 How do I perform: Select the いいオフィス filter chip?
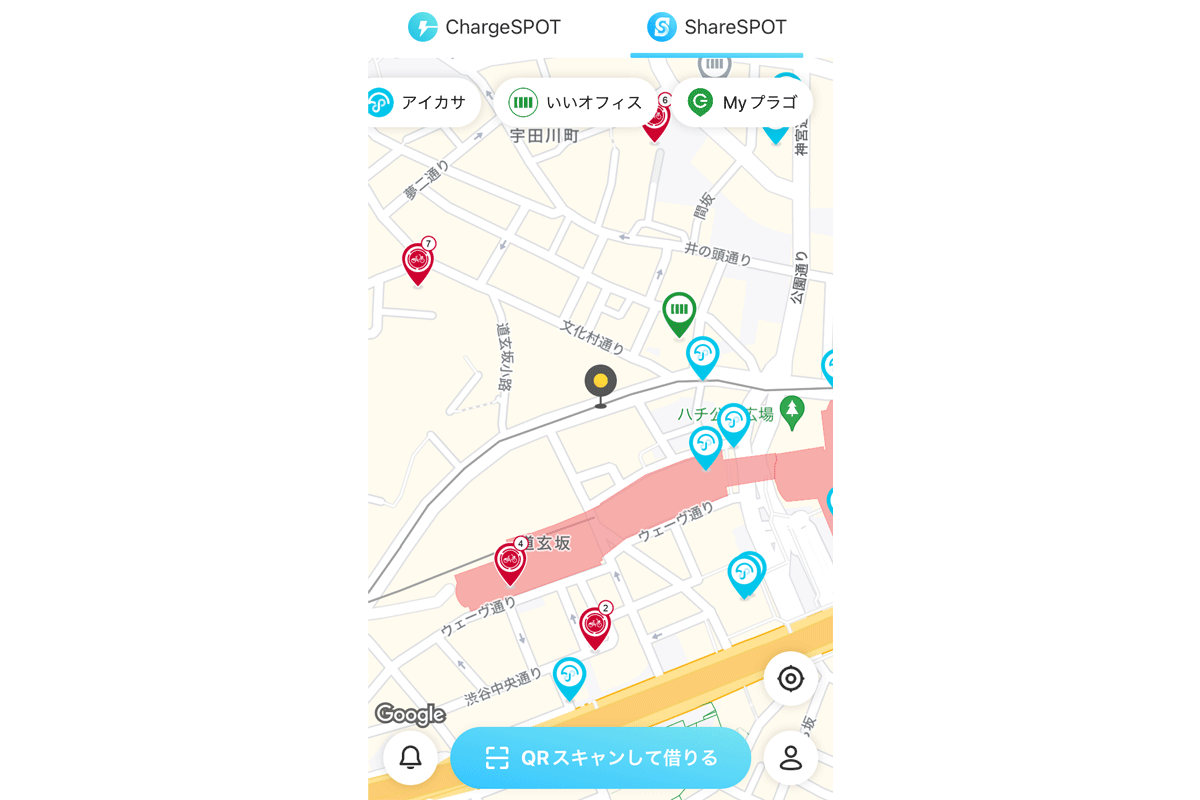(576, 102)
